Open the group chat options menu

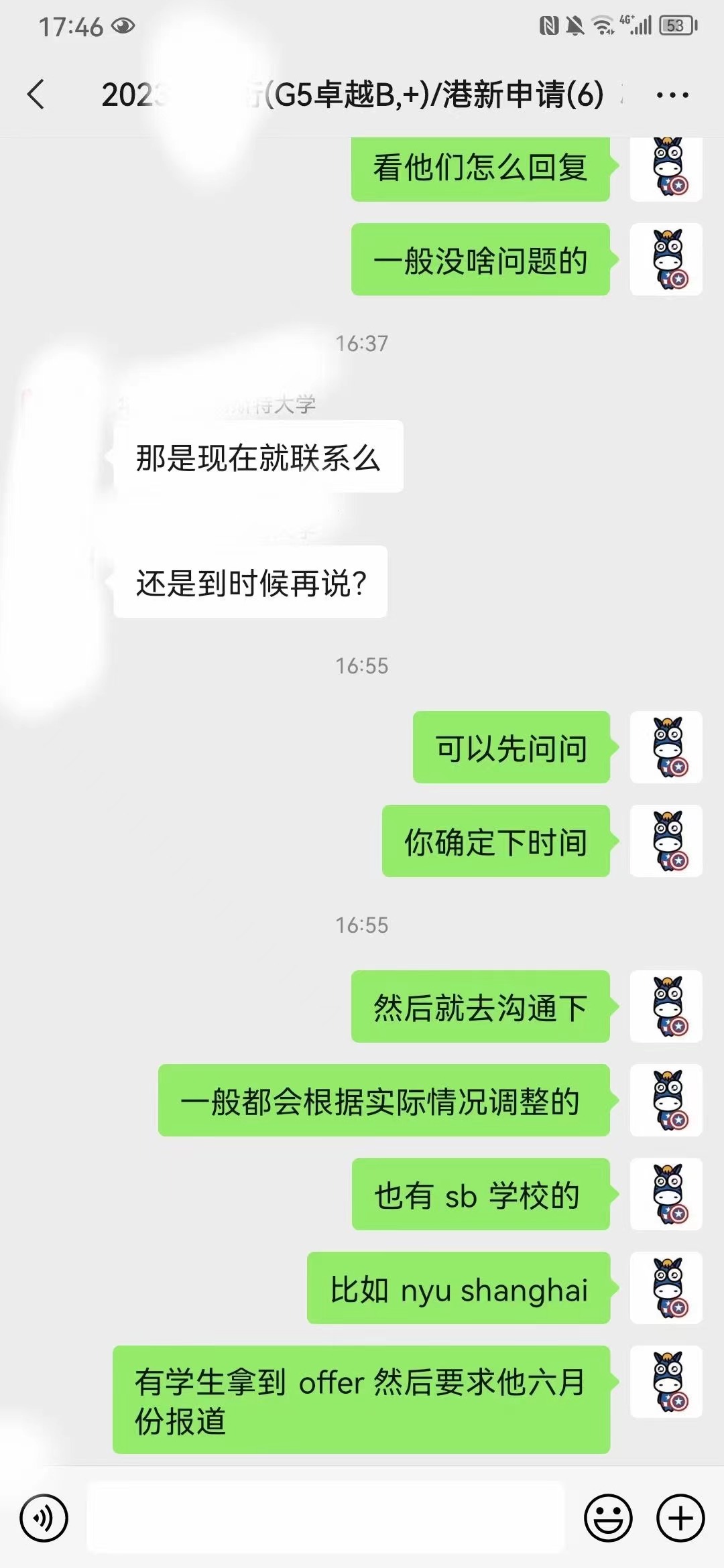tap(672, 95)
